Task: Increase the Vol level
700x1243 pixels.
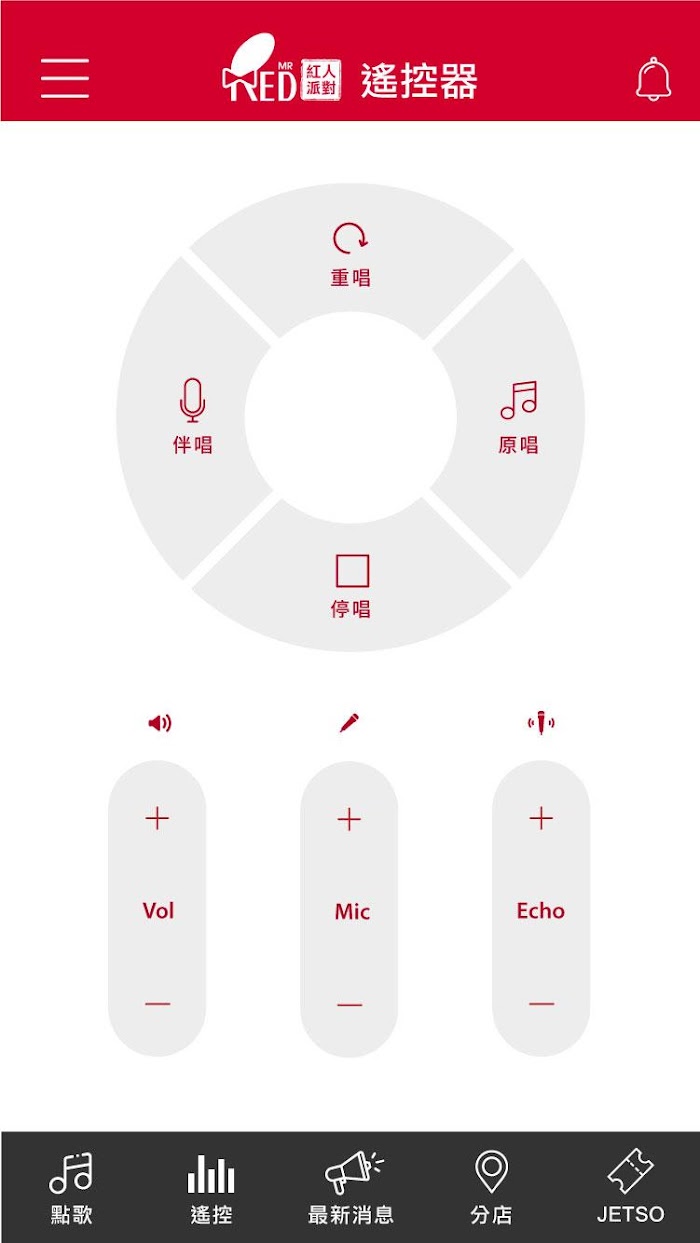Action: [x=157, y=819]
